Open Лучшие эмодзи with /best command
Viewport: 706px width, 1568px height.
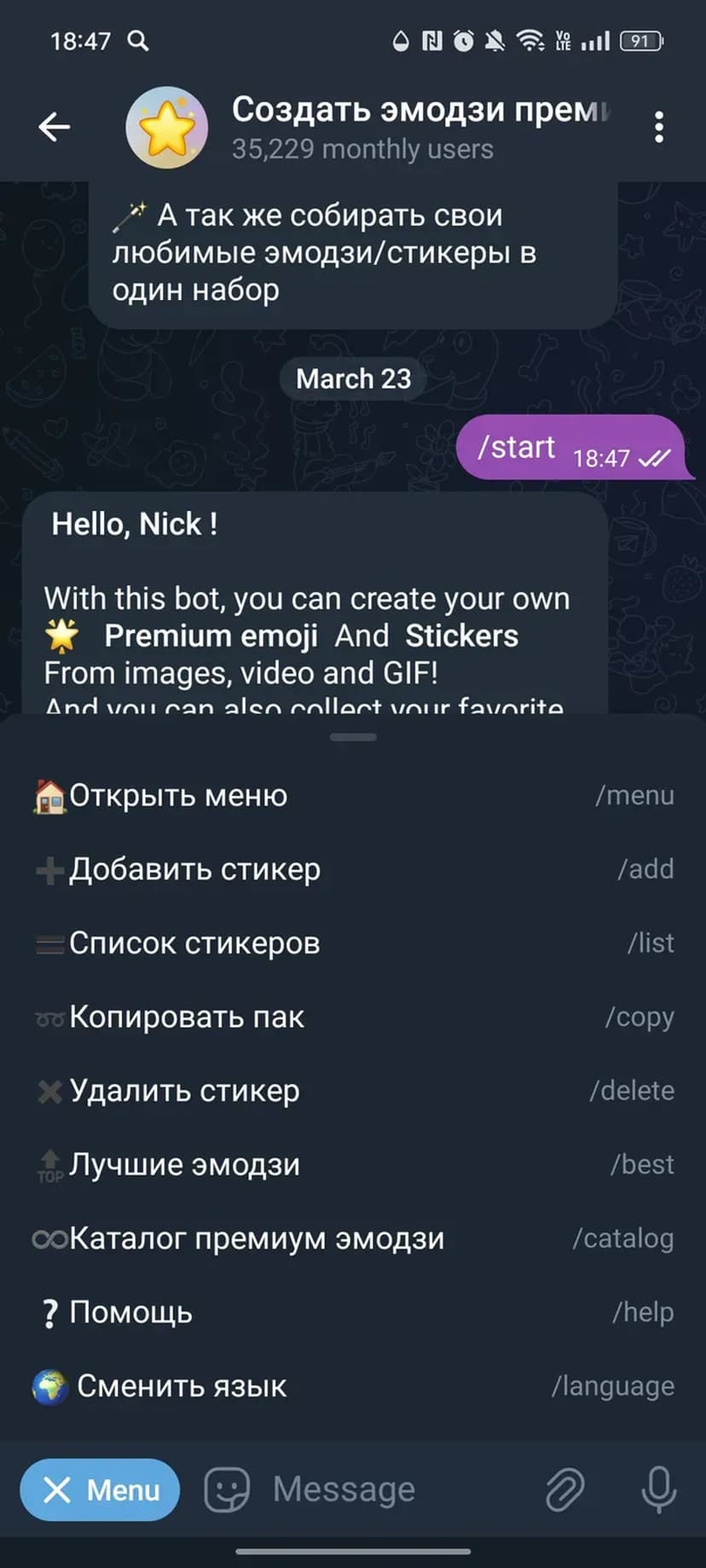353,1165
